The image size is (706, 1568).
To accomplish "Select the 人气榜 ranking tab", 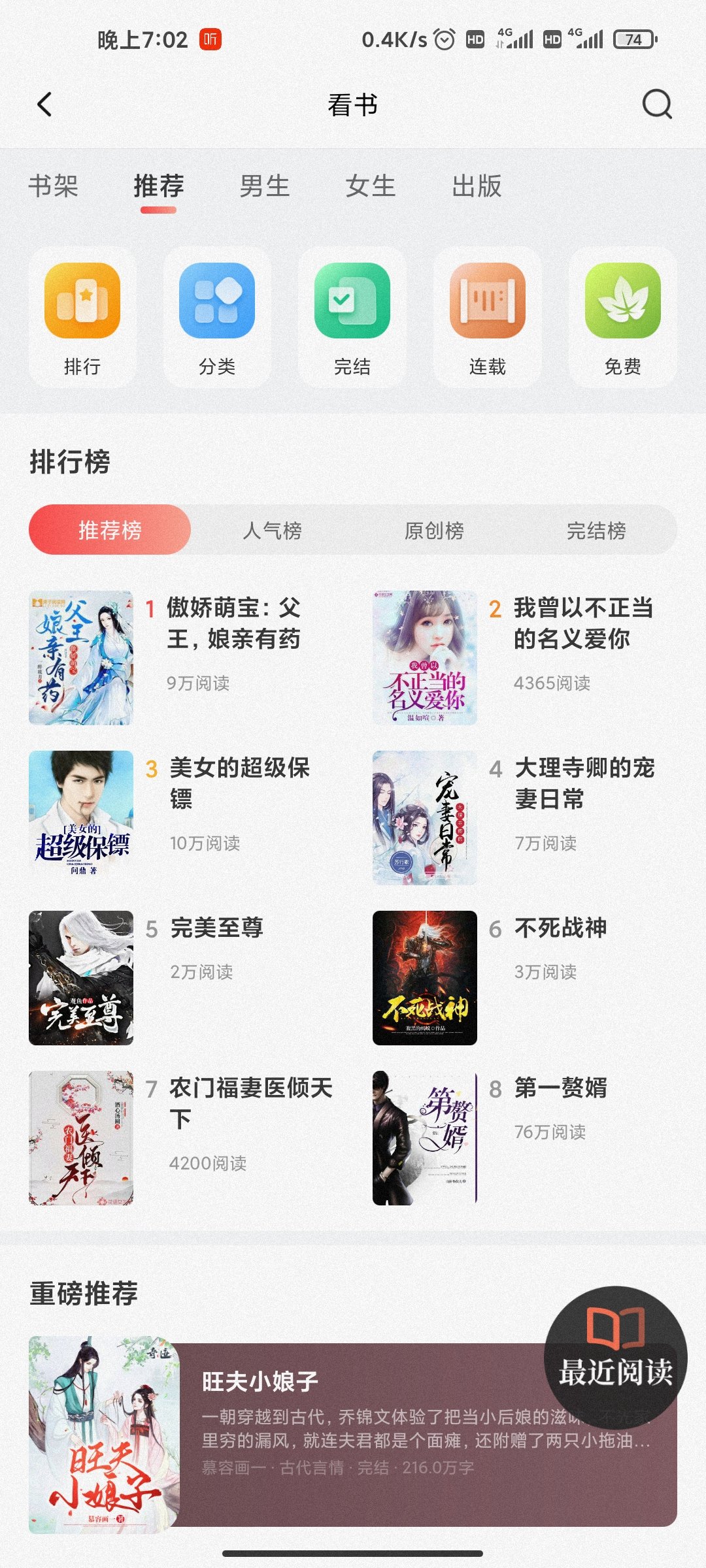I will (272, 530).
